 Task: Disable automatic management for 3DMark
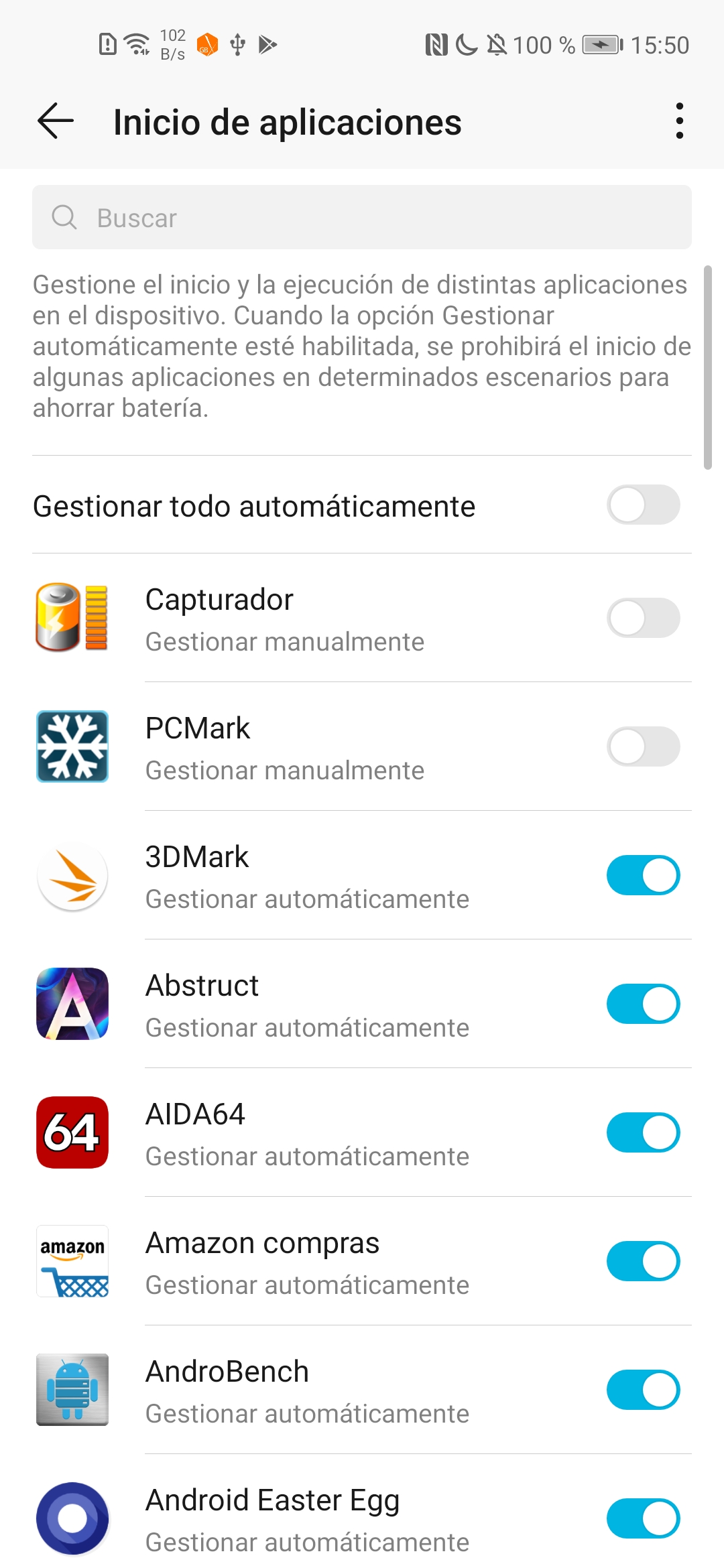coord(644,875)
